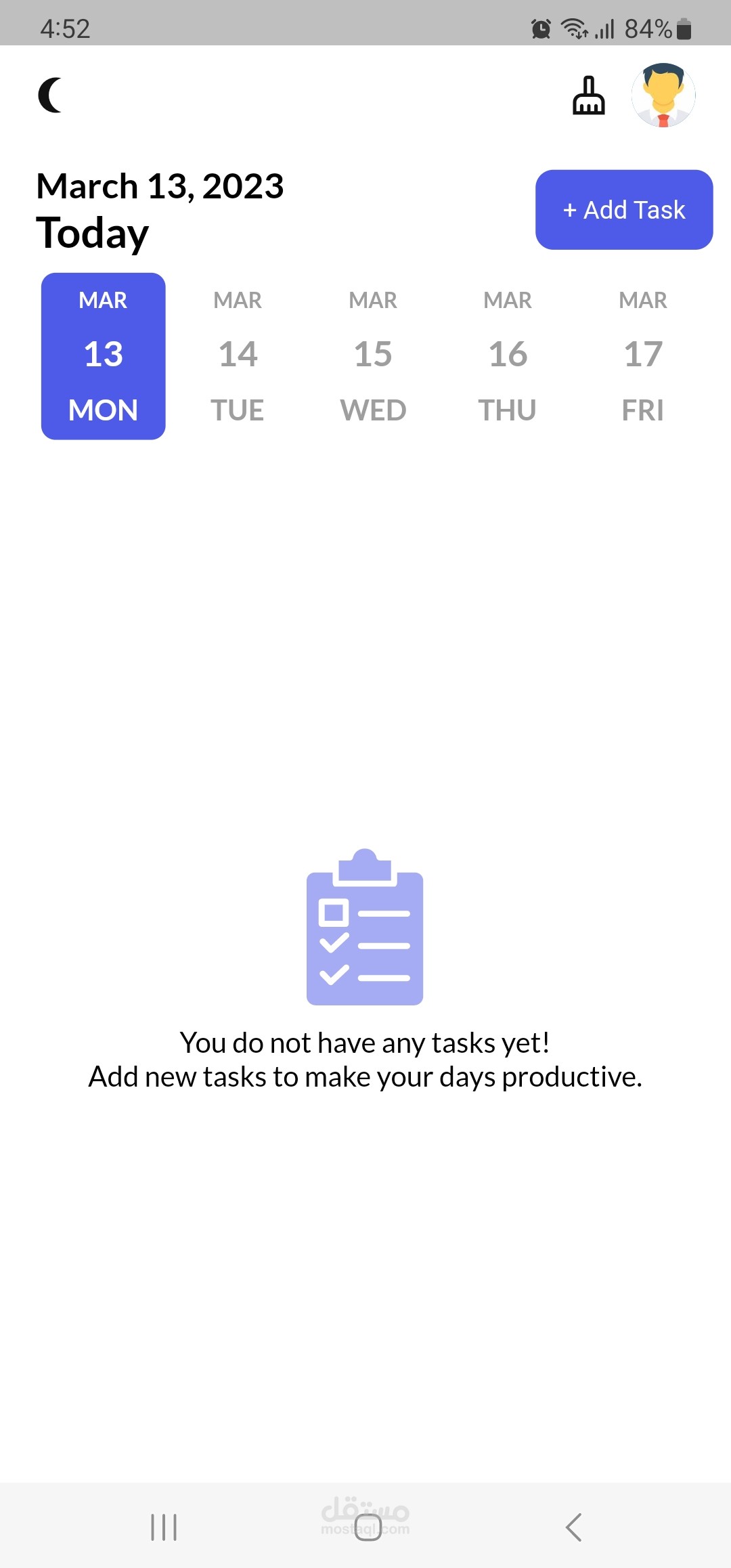The height and width of the screenshot is (1568, 731).
Task: Jump to Friday, March 17
Action: coord(642,356)
